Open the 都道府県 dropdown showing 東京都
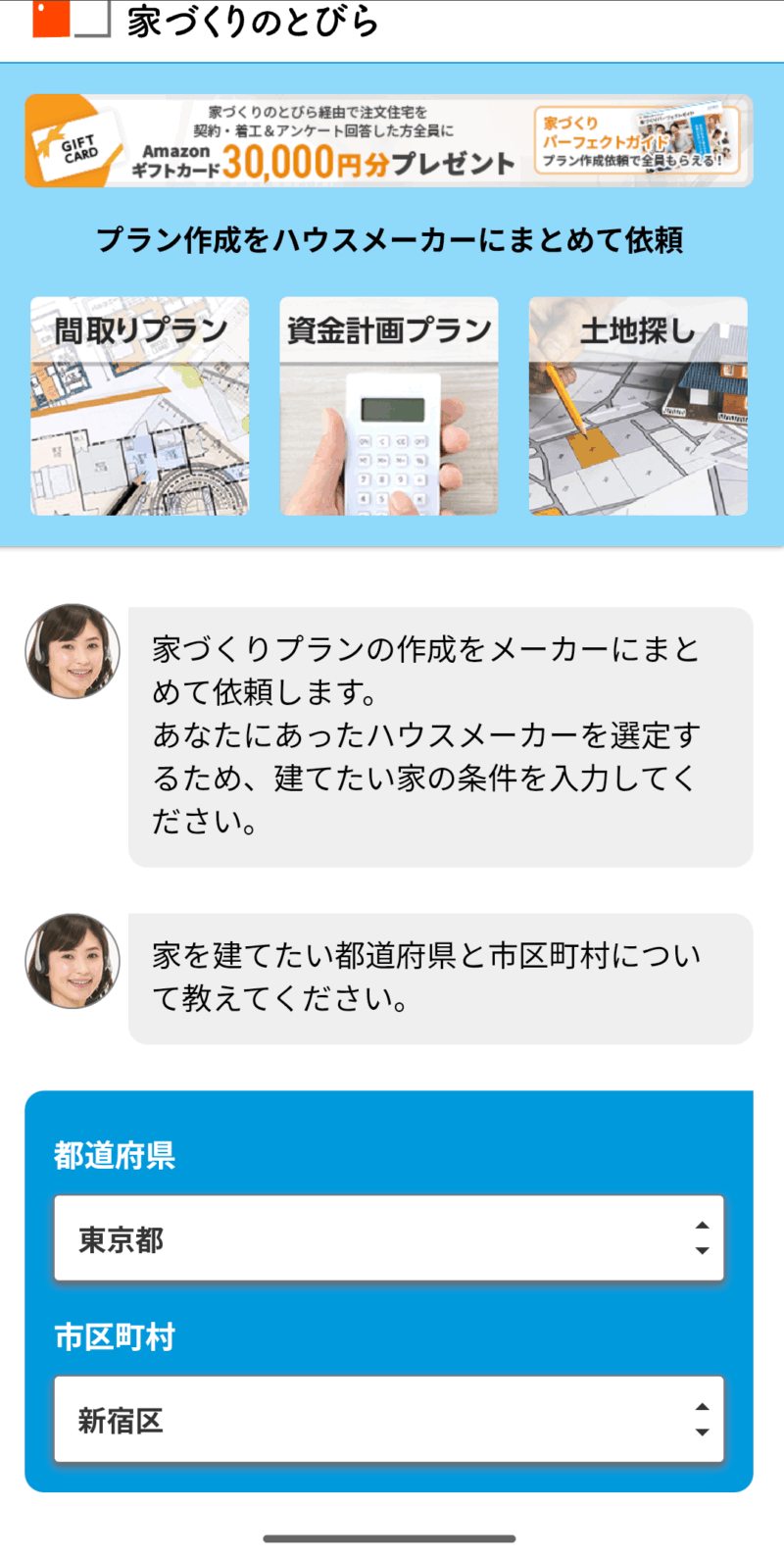Screen dimensions: 784x1558 coord(389,1238)
